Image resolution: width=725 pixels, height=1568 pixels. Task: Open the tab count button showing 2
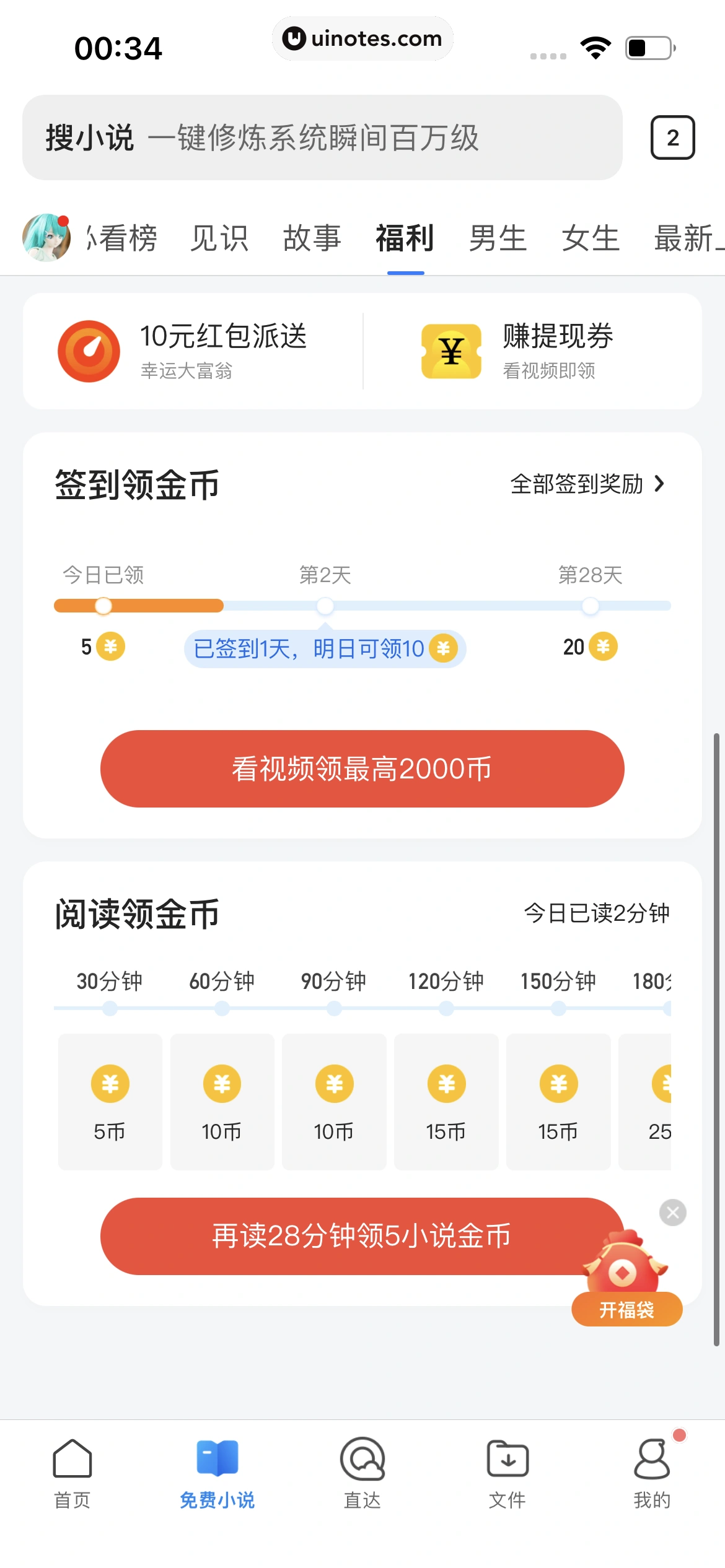[672, 137]
